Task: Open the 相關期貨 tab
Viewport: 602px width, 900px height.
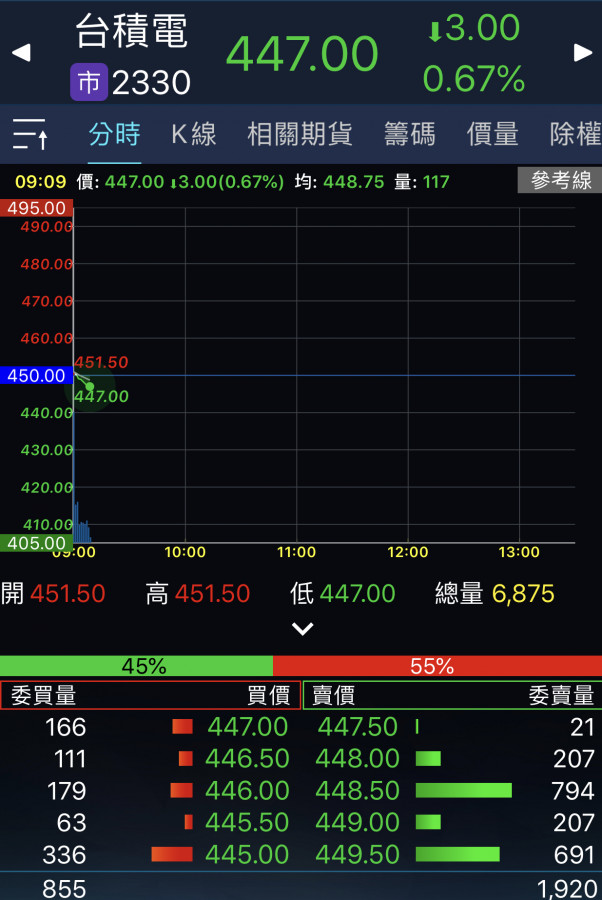Action: 300,134
